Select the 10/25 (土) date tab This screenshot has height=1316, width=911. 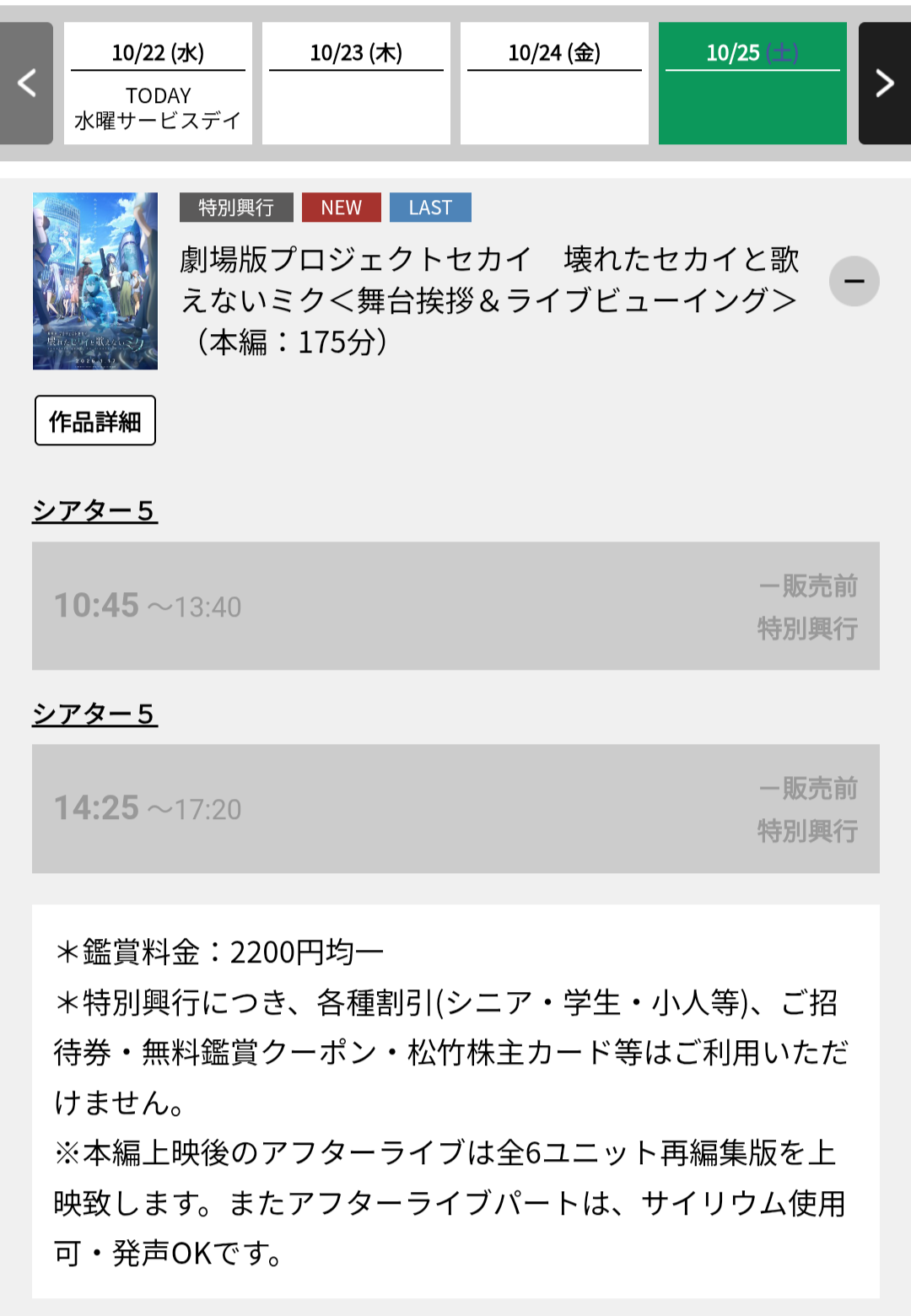point(752,84)
